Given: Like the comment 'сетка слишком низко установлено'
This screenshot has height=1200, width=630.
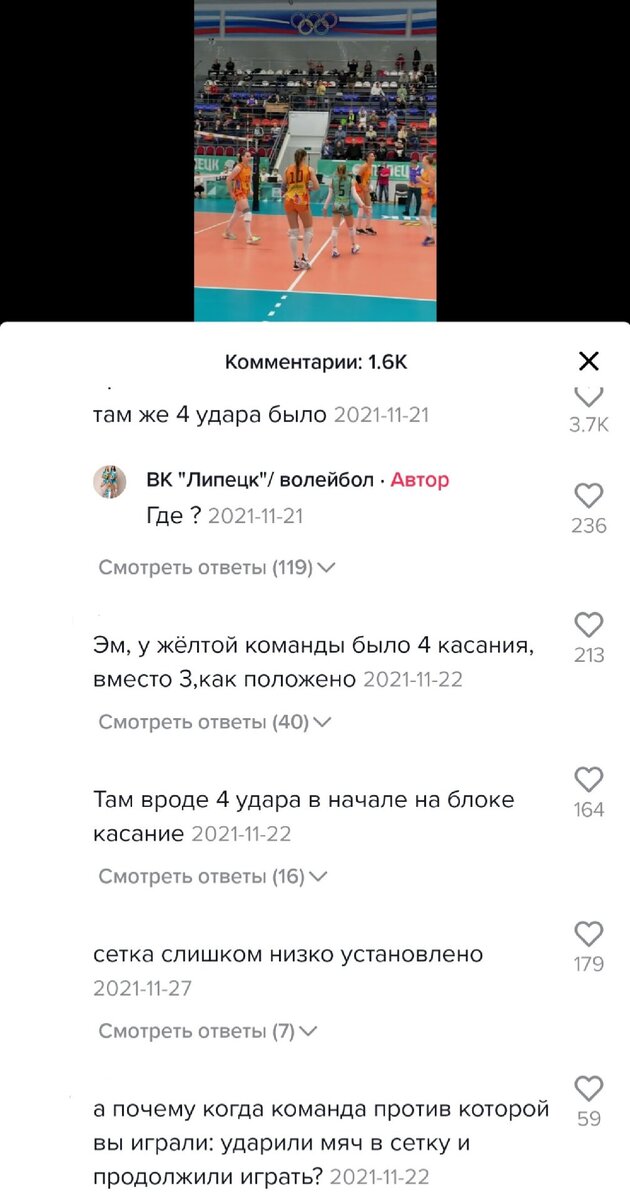Looking at the screenshot, I should coord(589,934).
